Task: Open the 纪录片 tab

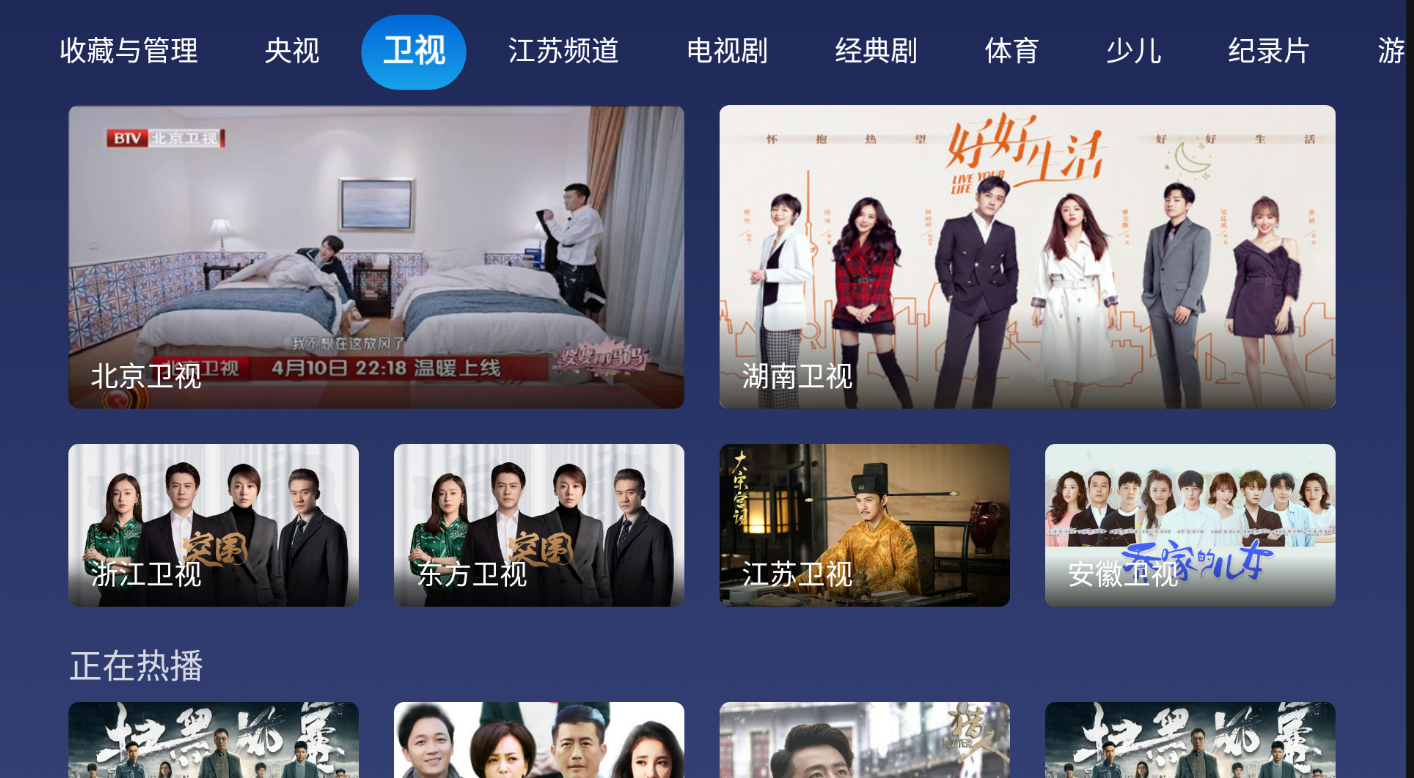Action: point(1269,51)
